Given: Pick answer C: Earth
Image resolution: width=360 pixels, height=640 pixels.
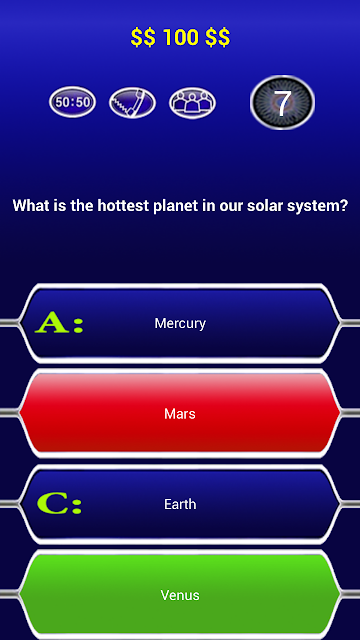Looking at the screenshot, I should tap(180, 504).
